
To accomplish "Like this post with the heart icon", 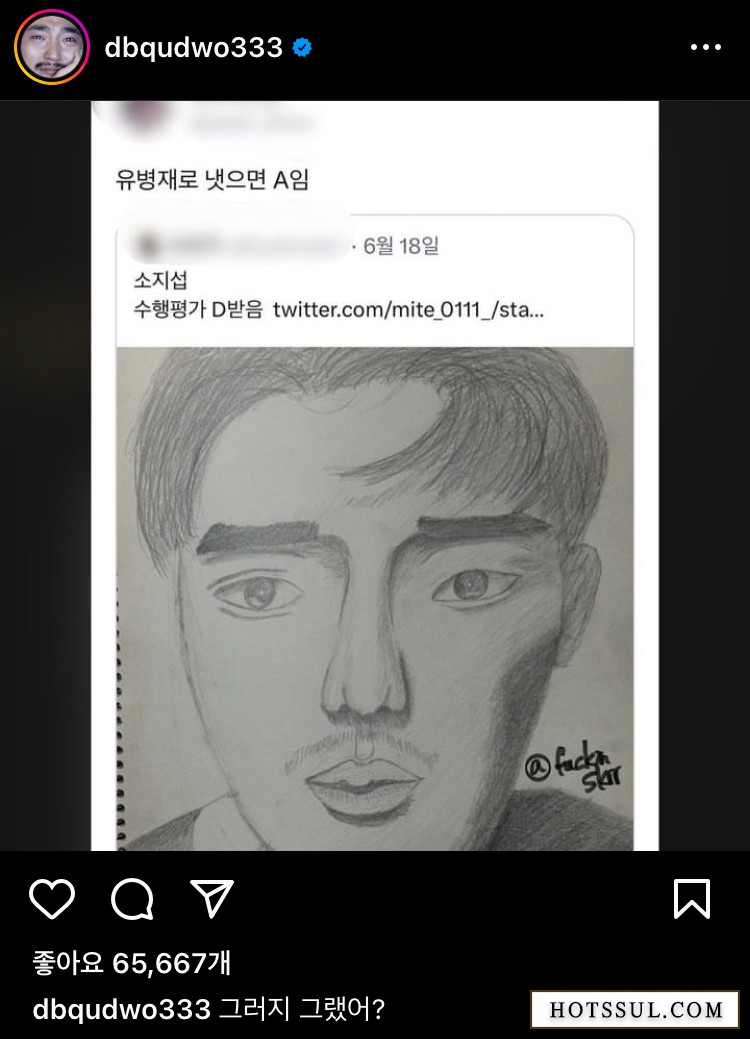I will (52, 899).
